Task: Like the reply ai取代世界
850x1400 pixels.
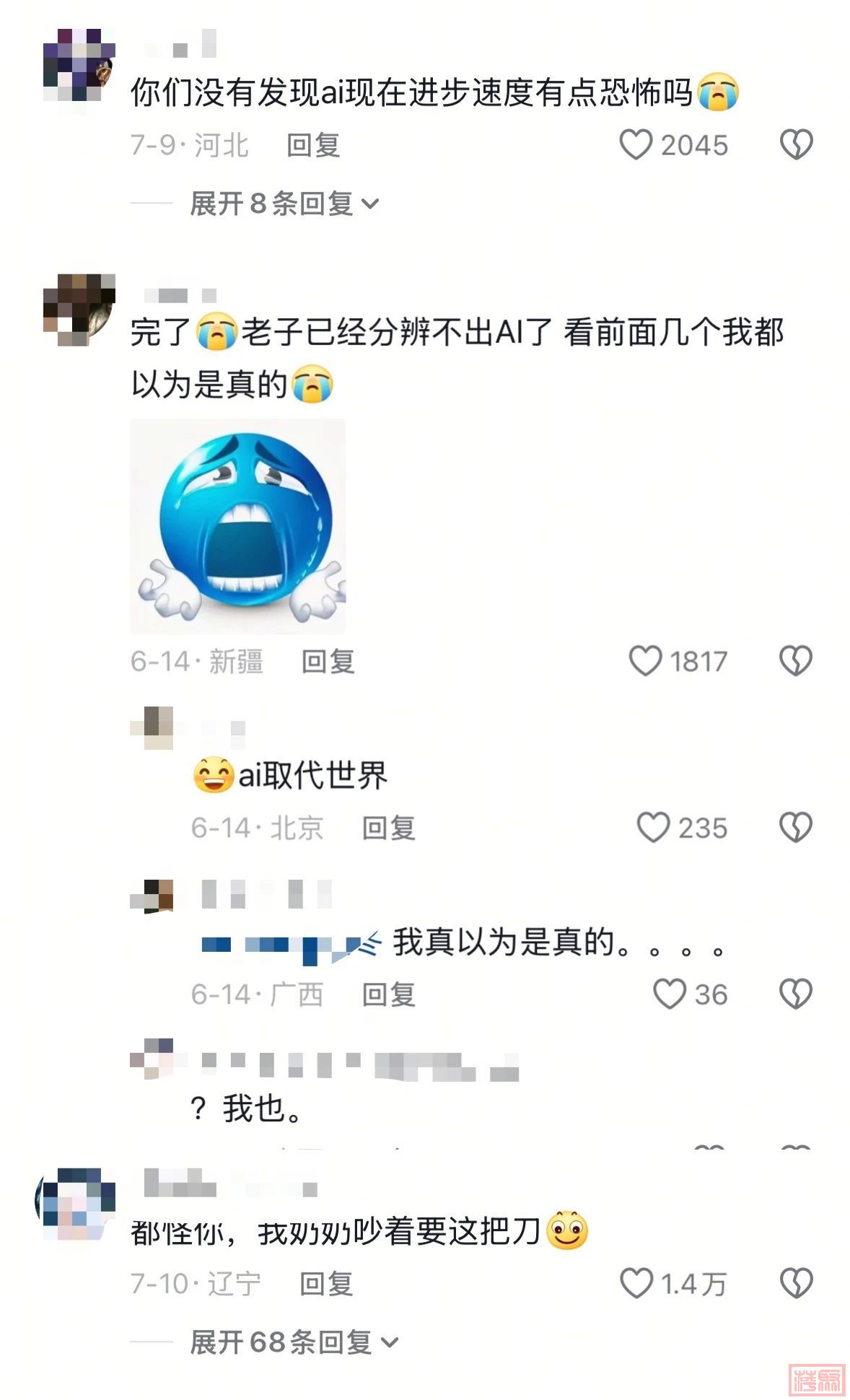Action: click(x=653, y=828)
